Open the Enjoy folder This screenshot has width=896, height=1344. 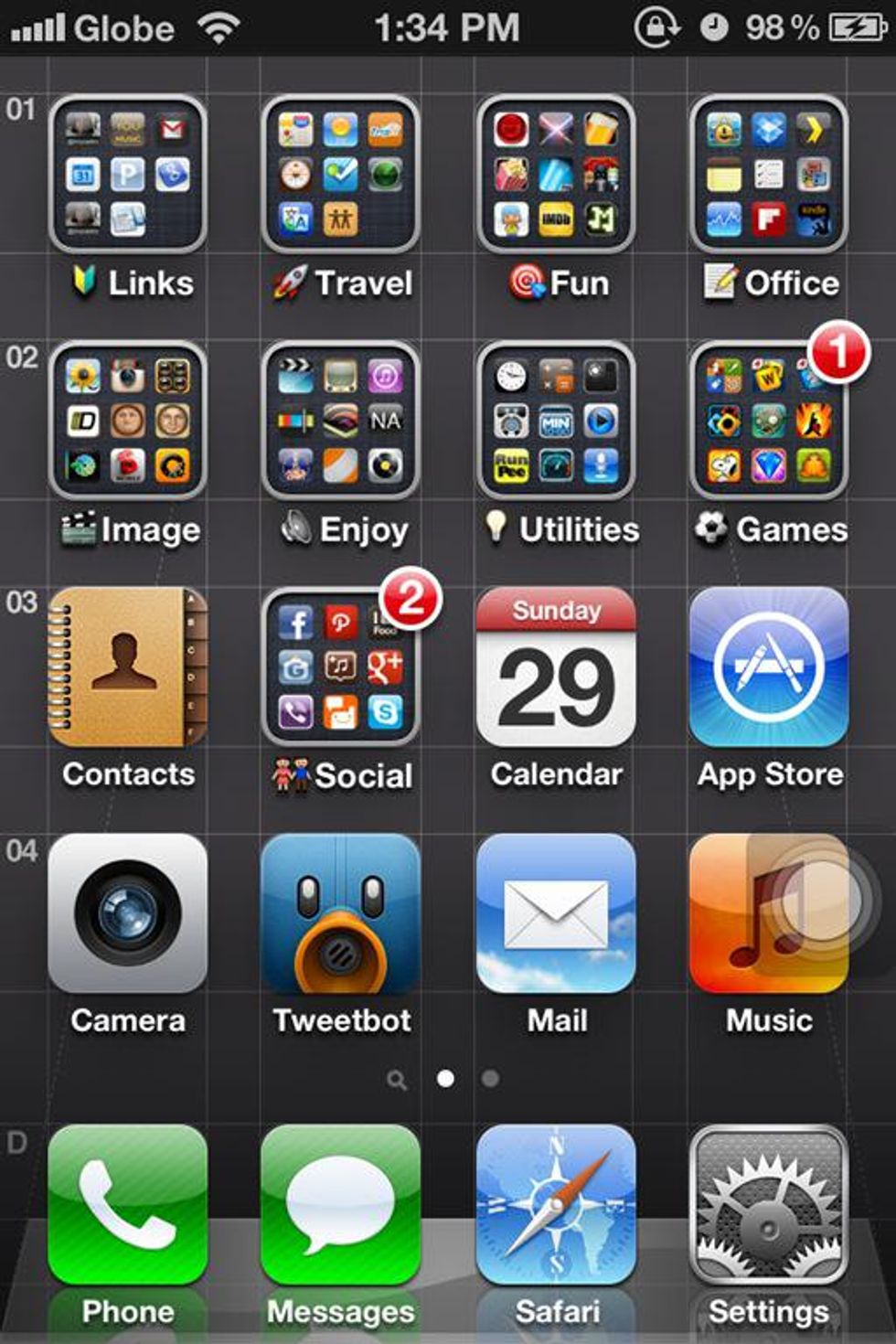click(340, 421)
